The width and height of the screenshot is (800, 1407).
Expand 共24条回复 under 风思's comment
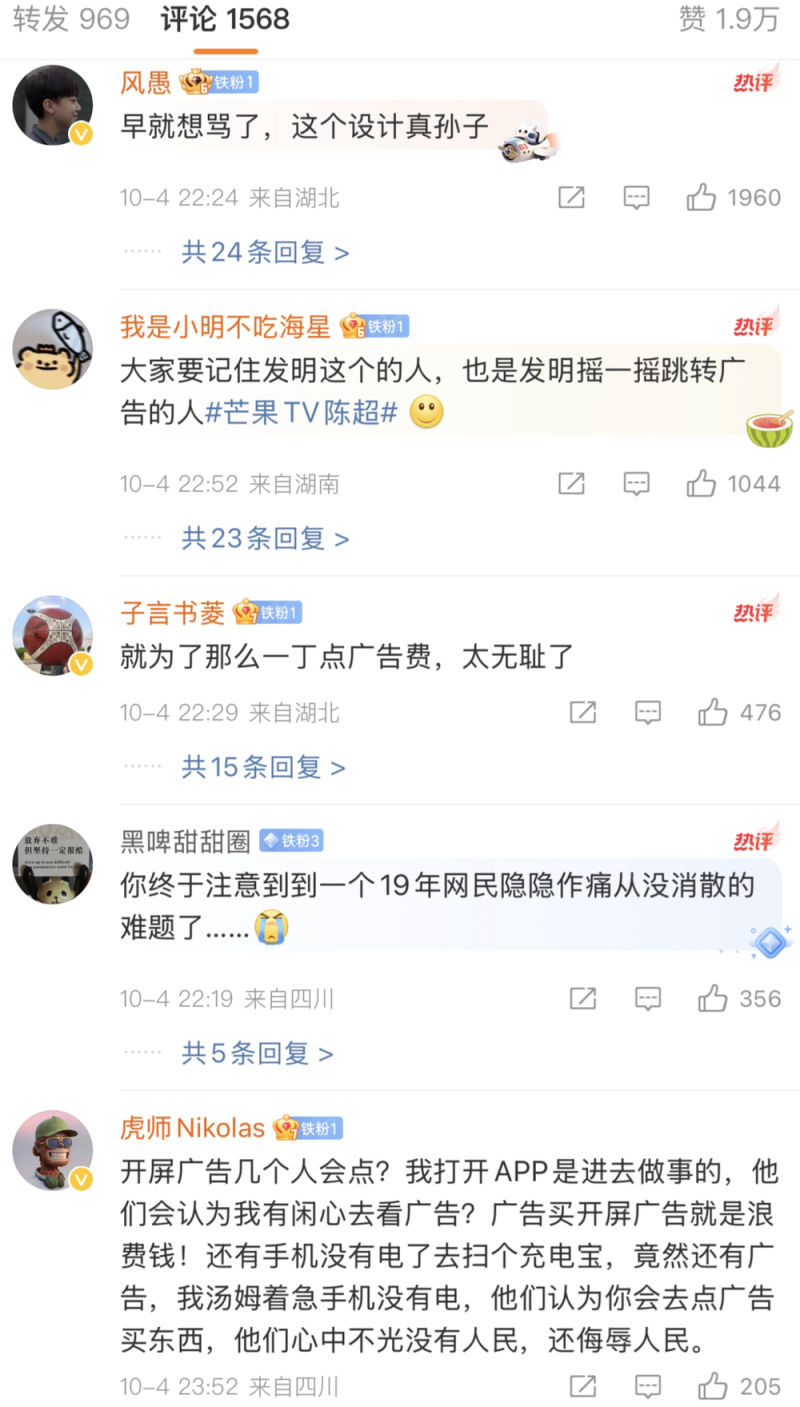tap(264, 252)
